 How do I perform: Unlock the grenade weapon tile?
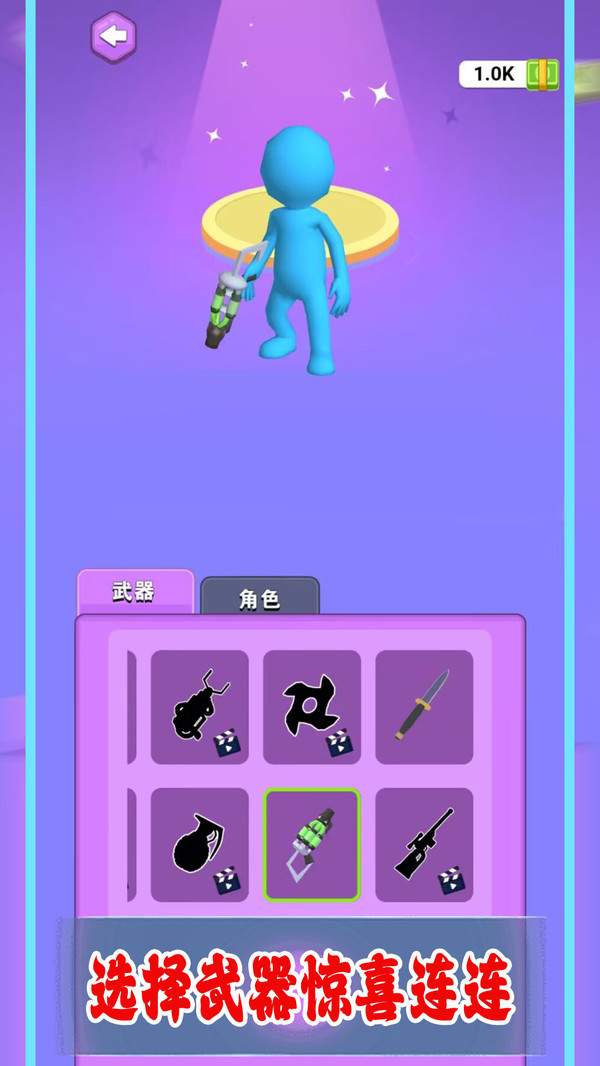pos(199,845)
